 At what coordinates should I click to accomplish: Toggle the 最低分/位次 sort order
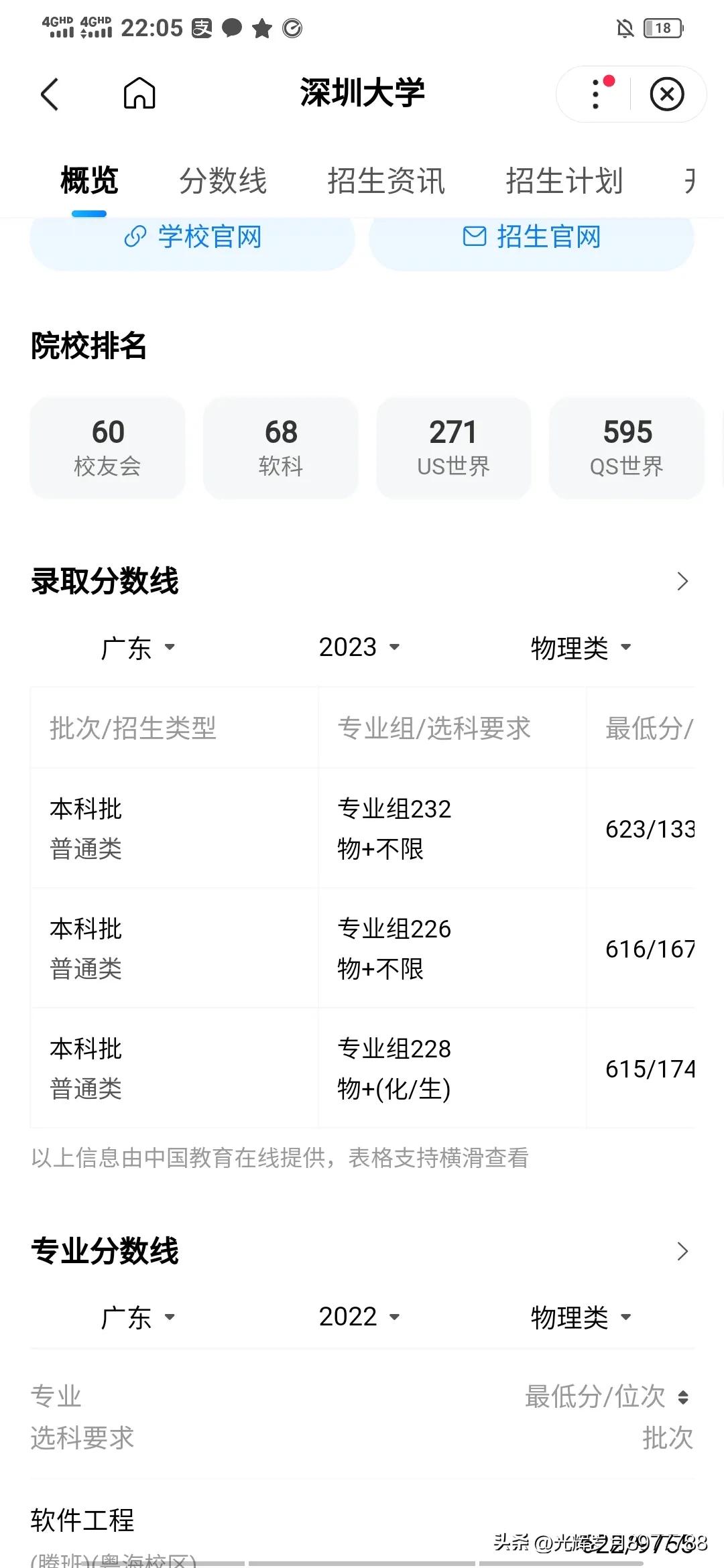[684, 1396]
